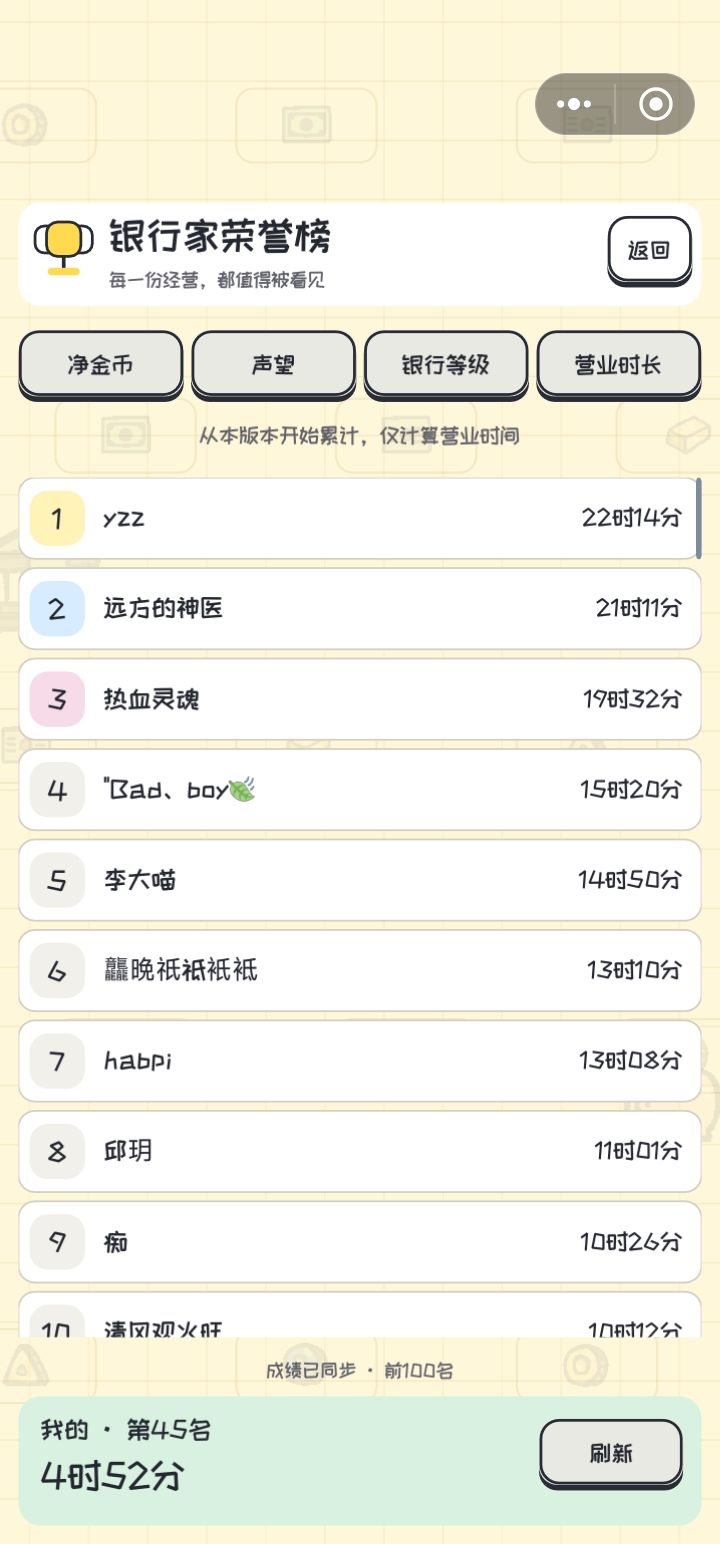Viewport: 720px width, 1544px height.
Task: Switch to the 净金币 ranking tab
Action: (101, 365)
